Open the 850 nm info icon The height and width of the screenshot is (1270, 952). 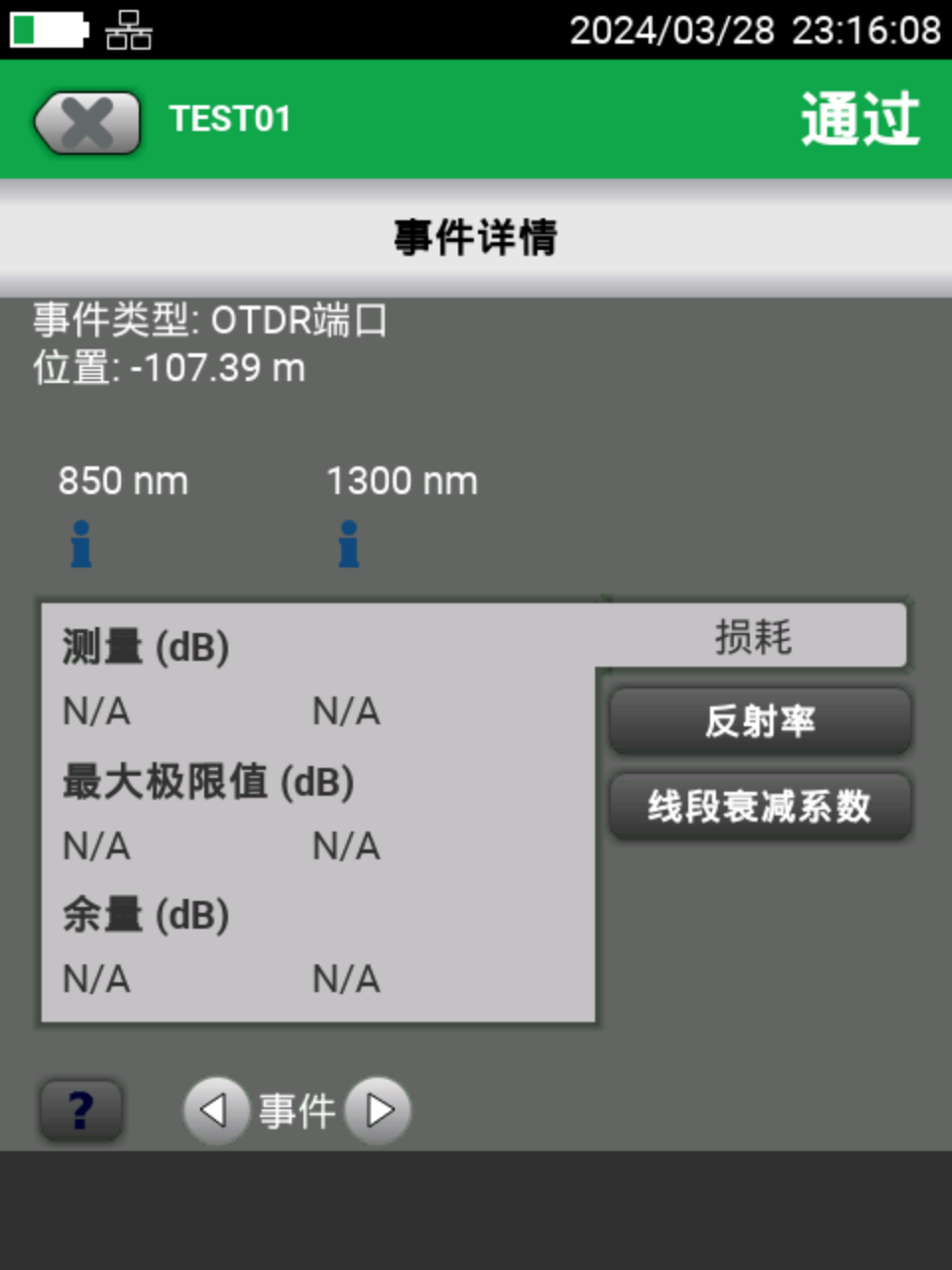tap(81, 544)
